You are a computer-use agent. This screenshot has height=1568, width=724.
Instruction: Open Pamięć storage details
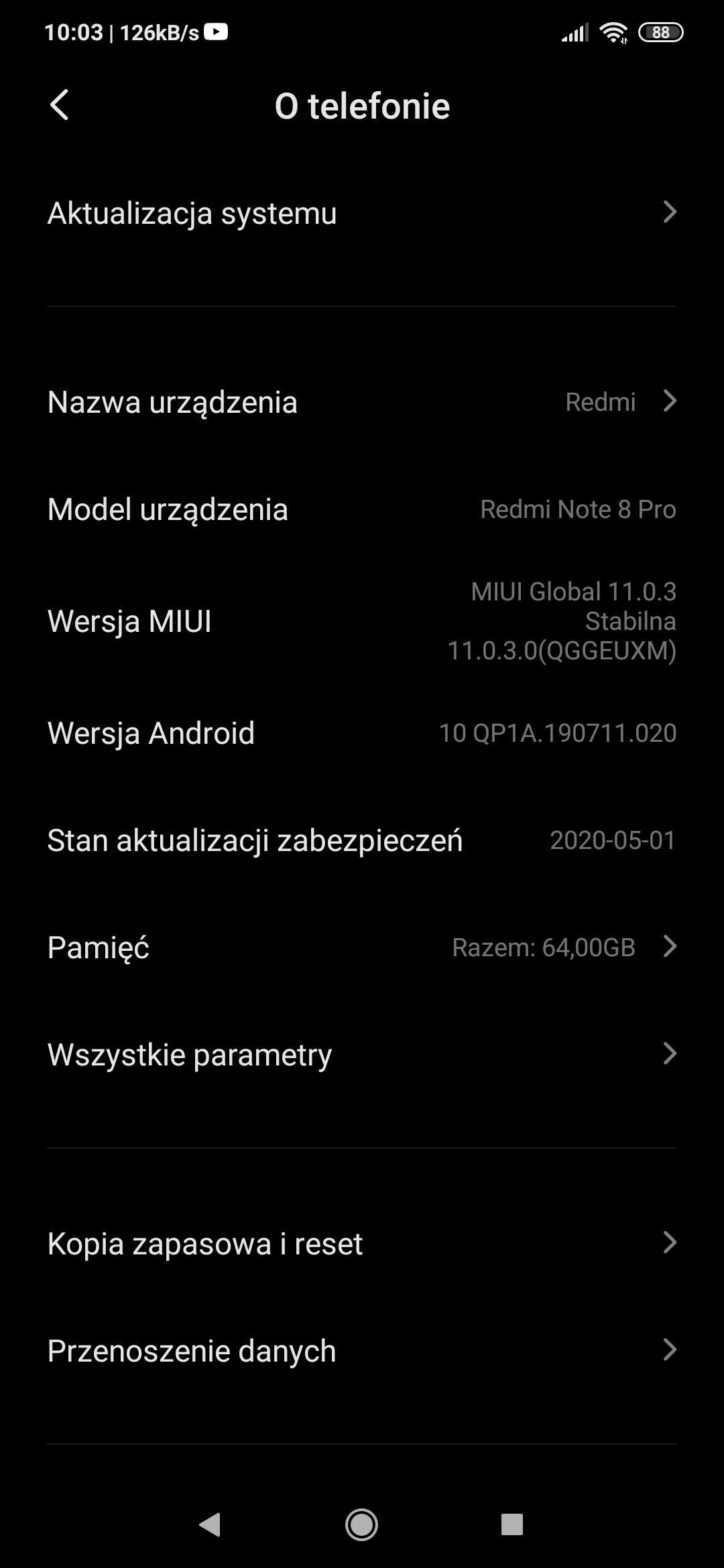(362, 947)
